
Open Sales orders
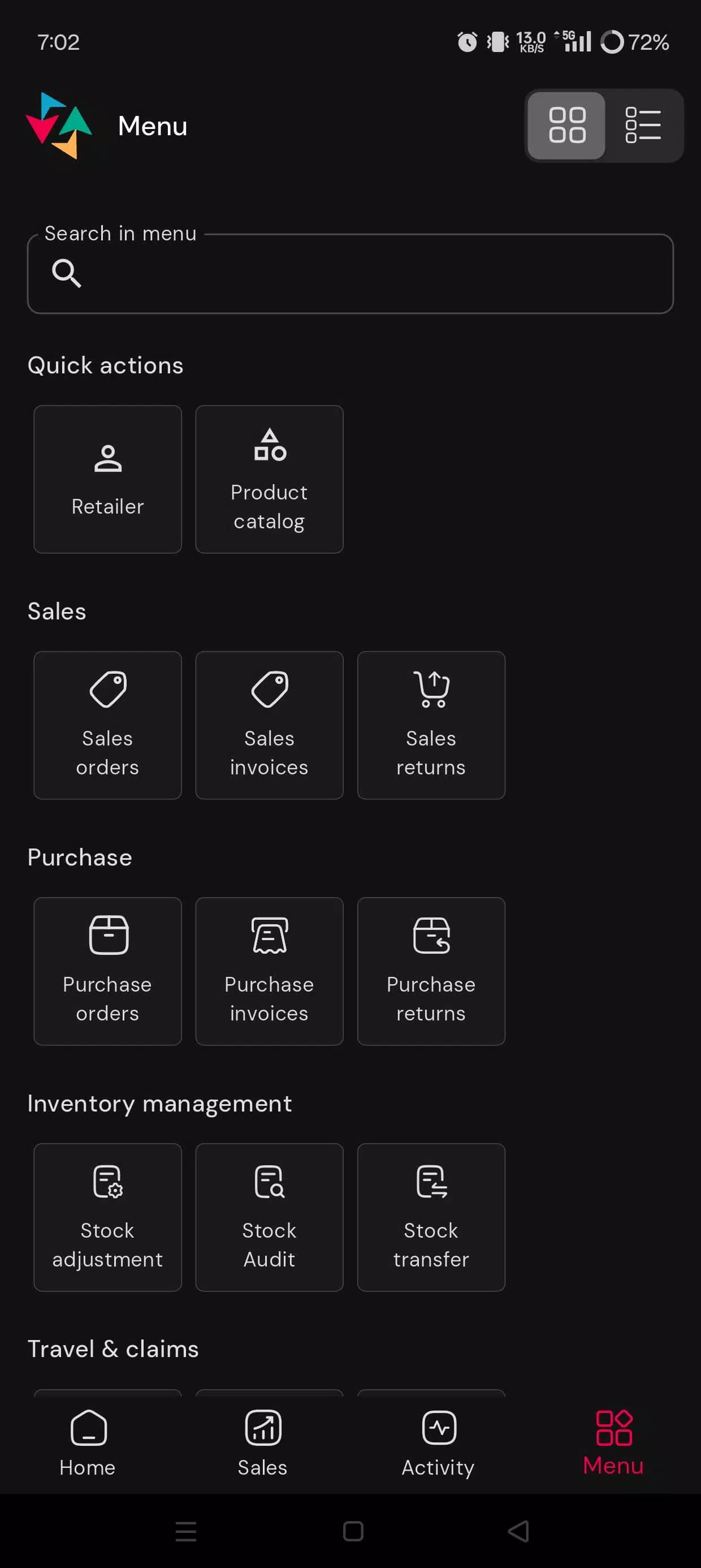pos(108,725)
